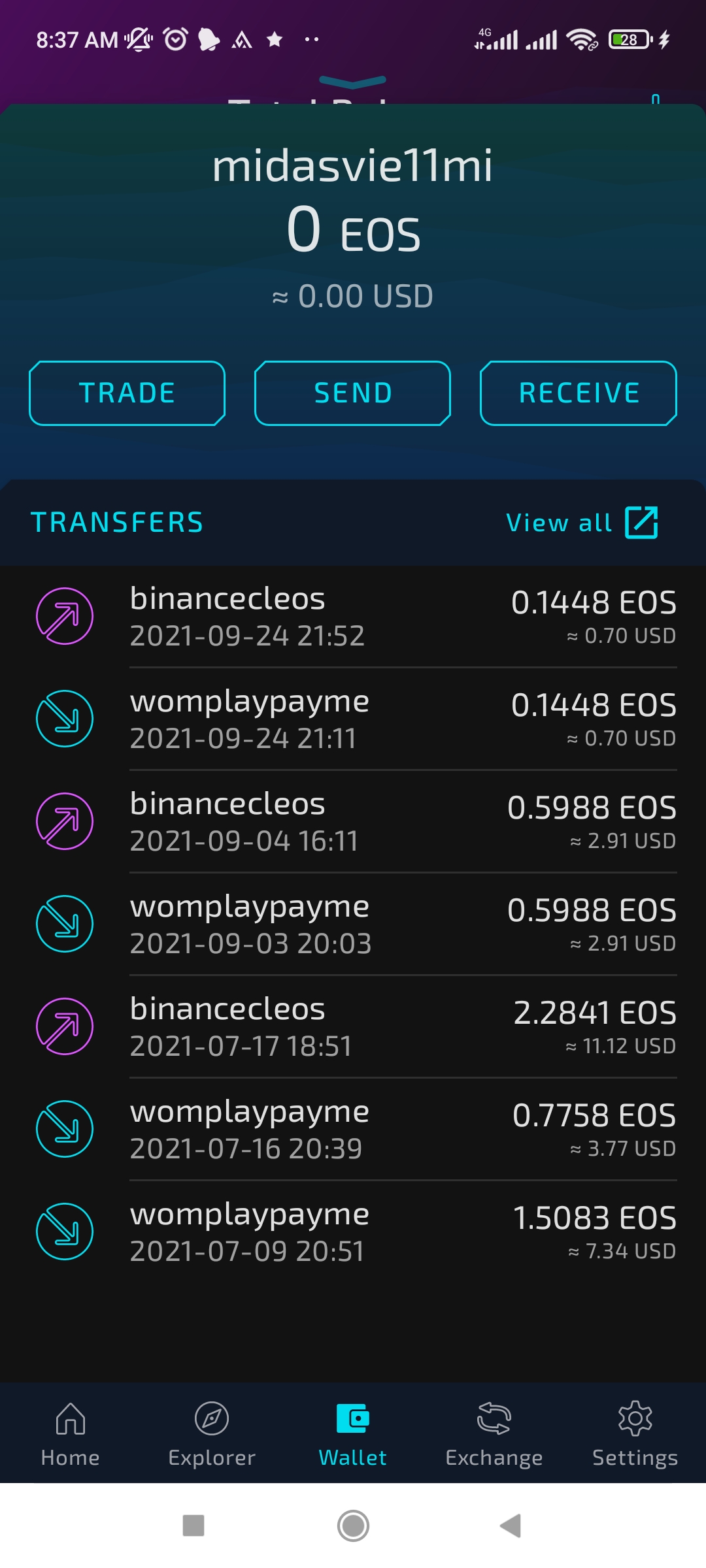Click the TRADE button
706x1568 pixels.
point(126,393)
